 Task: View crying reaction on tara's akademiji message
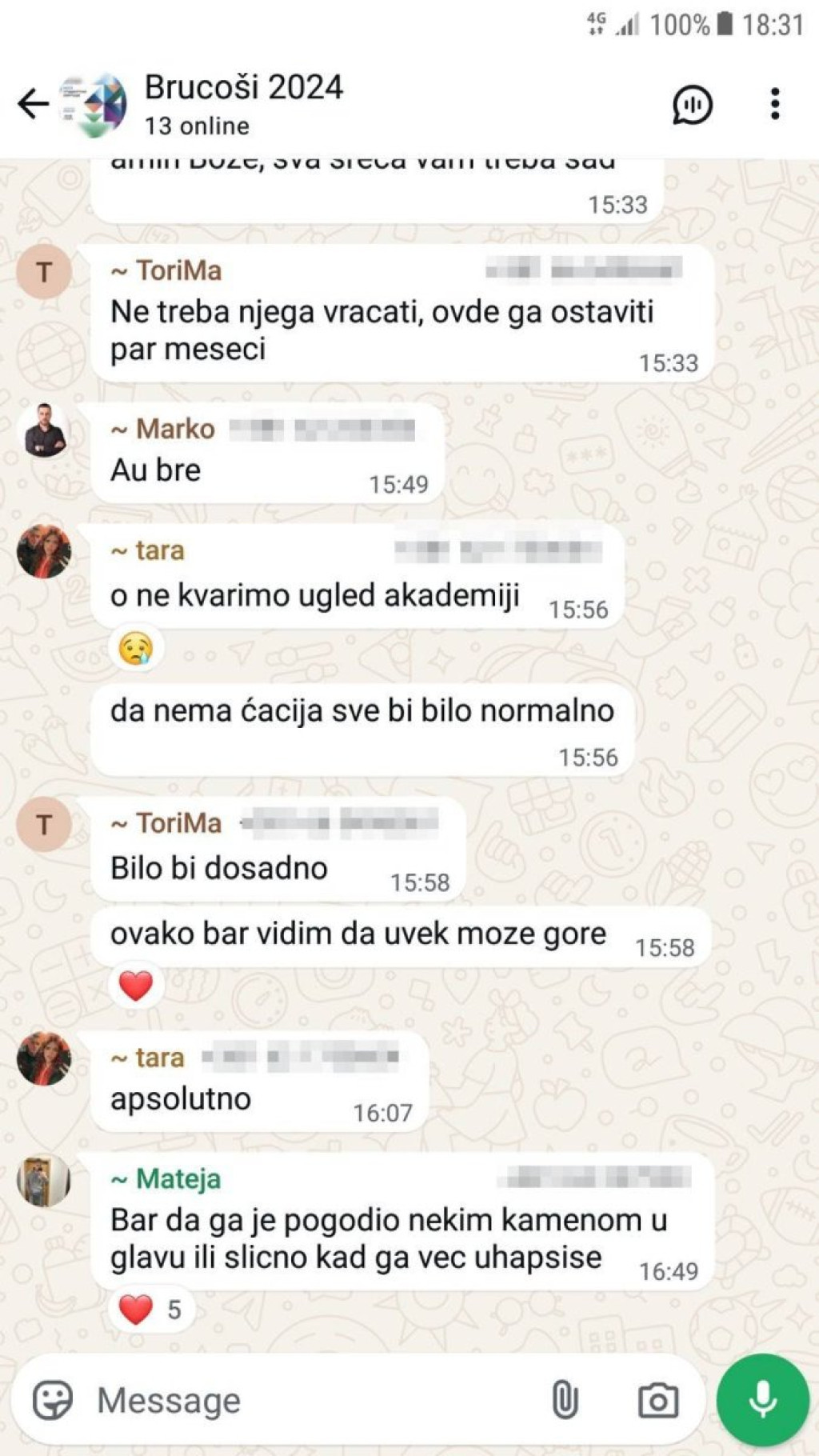click(x=136, y=647)
